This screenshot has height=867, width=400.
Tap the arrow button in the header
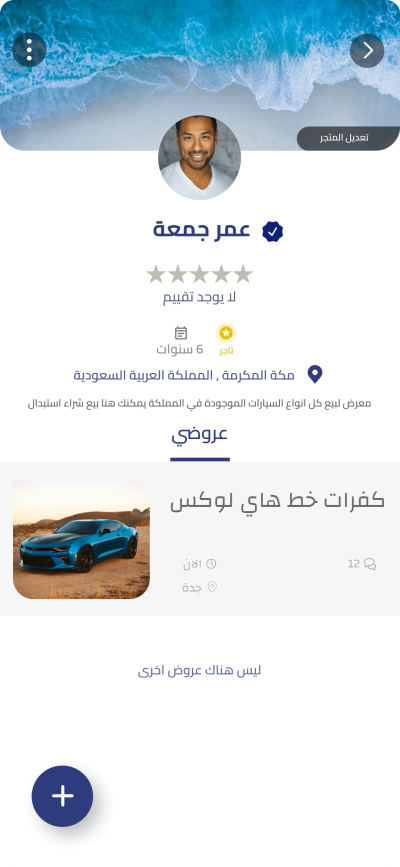pyautogui.click(x=367, y=50)
